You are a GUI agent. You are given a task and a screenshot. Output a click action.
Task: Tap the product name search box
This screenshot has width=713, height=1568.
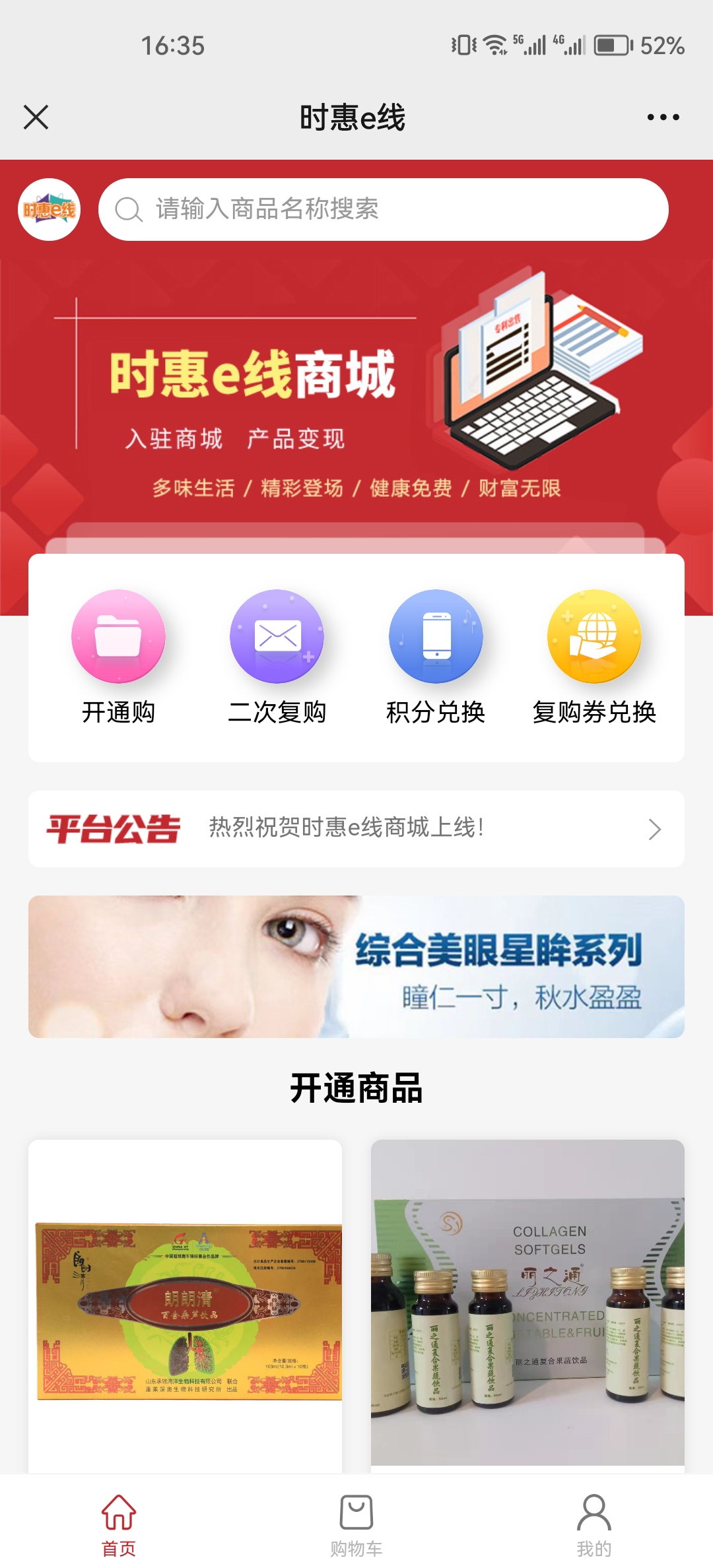[x=383, y=209]
